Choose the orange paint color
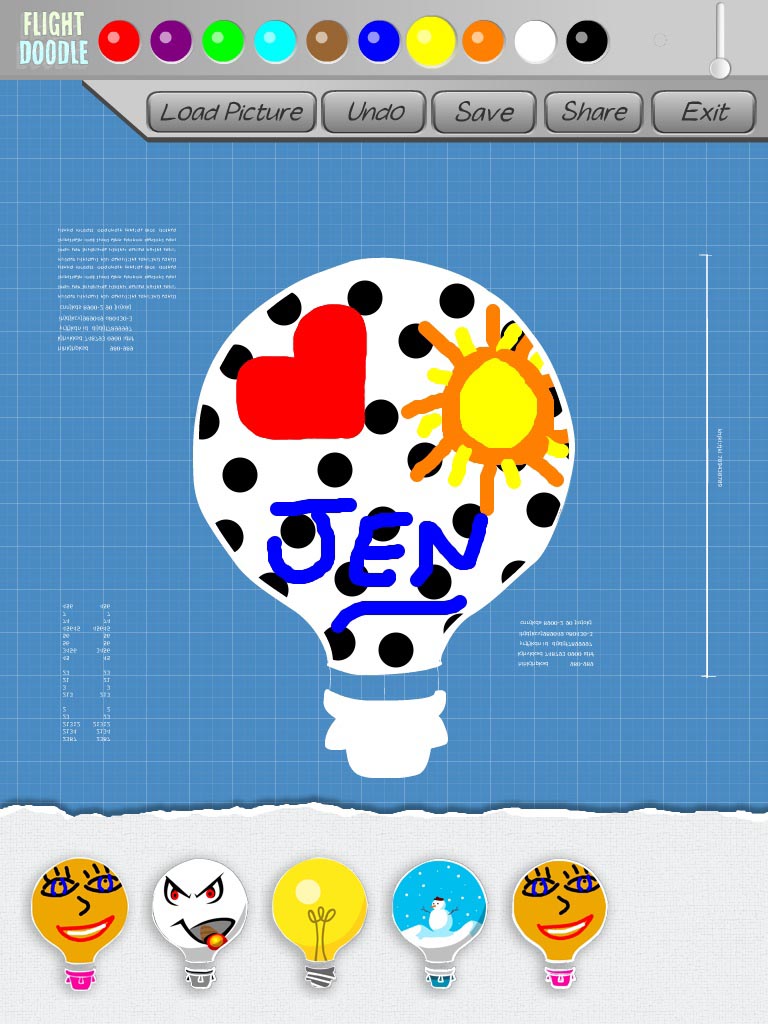The image size is (768, 1024). [x=483, y=41]
